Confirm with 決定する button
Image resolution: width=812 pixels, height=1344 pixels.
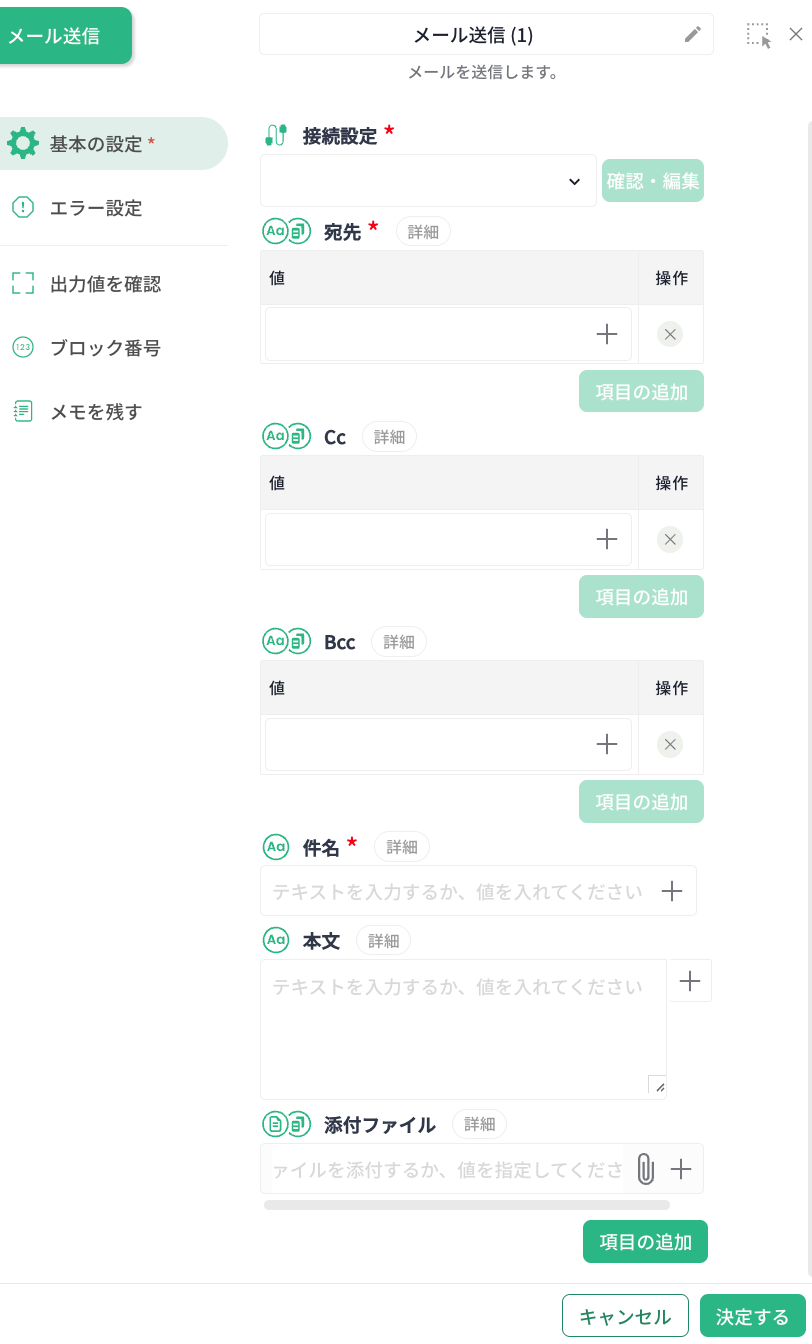pos(752,1317)
